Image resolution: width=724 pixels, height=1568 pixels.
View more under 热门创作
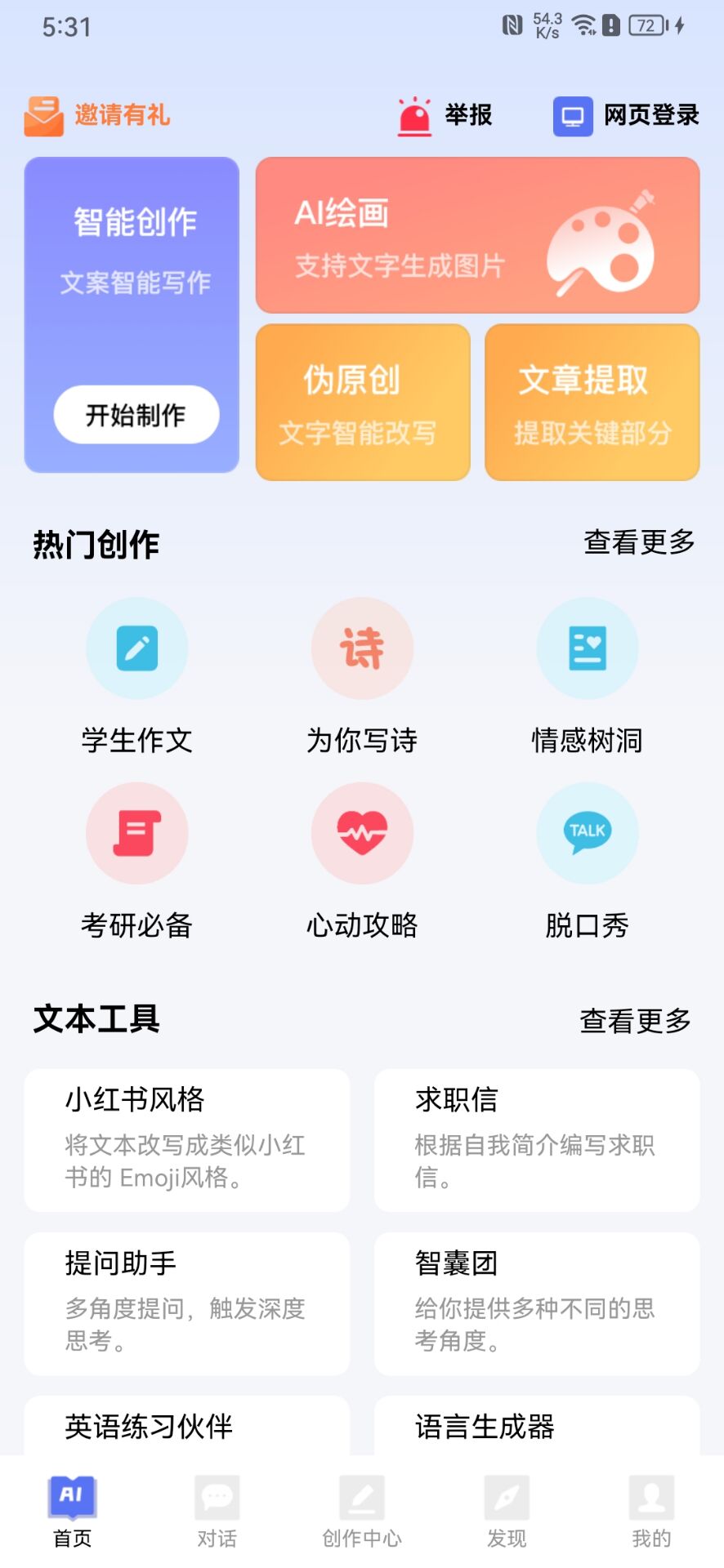click(x=639, y=541)
